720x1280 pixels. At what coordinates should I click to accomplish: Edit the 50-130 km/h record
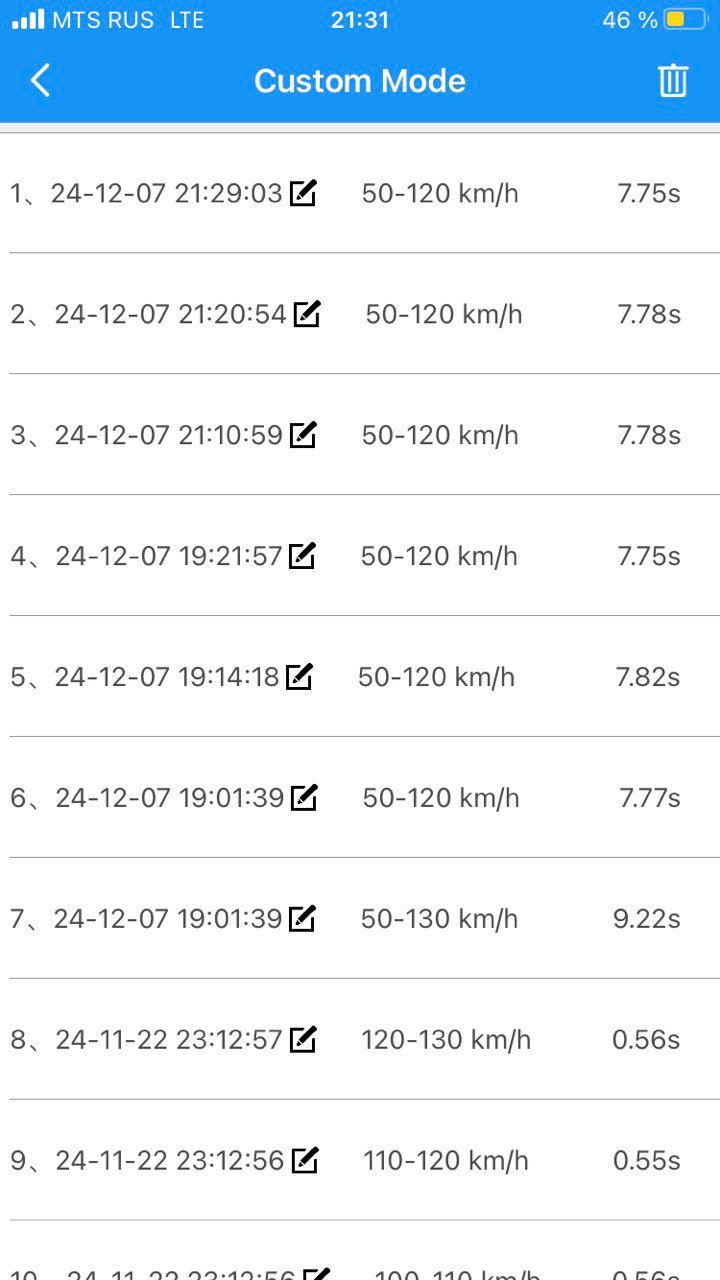tap(302, 918)
